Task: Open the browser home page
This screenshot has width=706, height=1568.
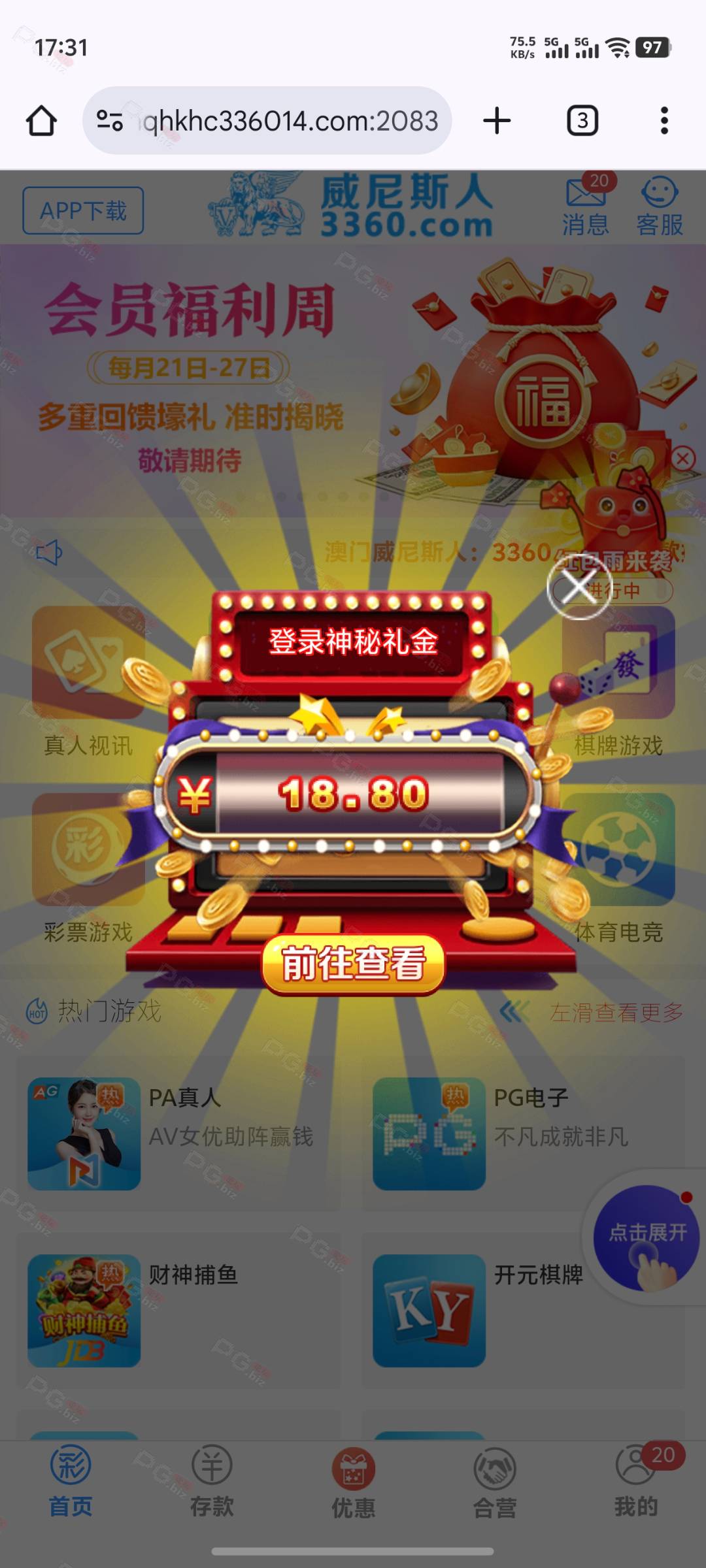Action: [x=41, y=121]
